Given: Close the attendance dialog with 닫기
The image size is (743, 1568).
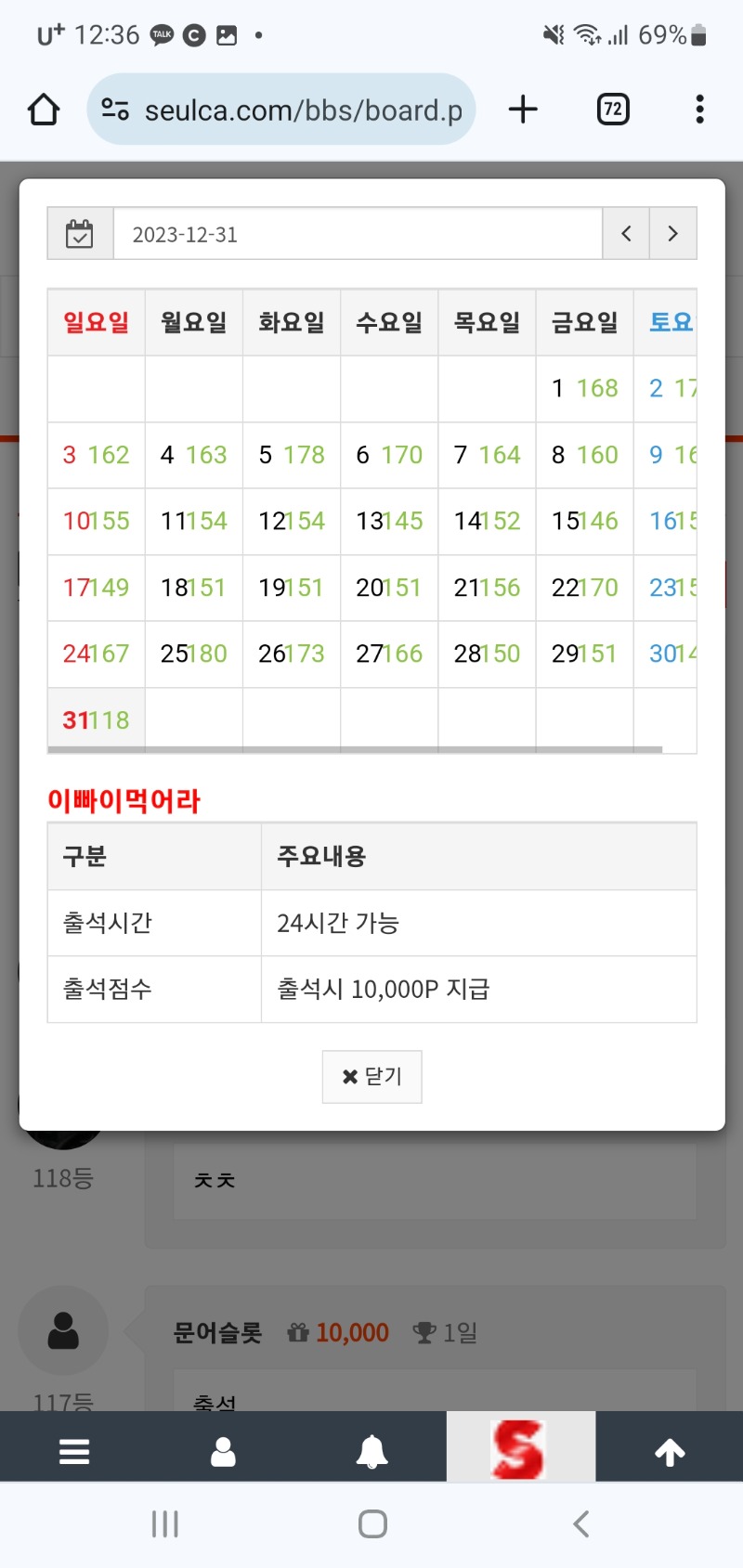Looking at the screenshot, I should pyautogui.click(x=371, y=1077).
